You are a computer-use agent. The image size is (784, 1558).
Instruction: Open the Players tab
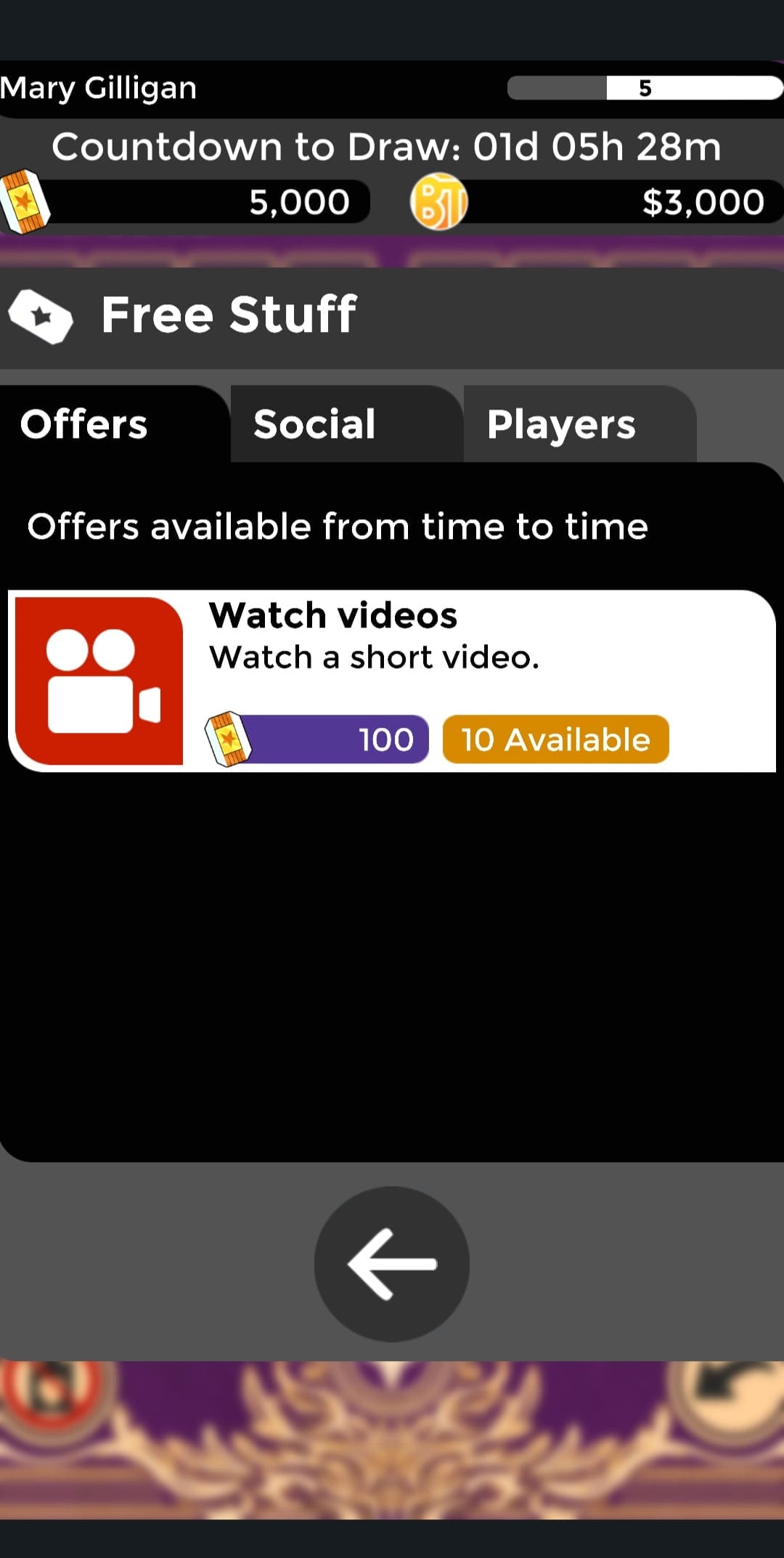[x=579, y=424]
